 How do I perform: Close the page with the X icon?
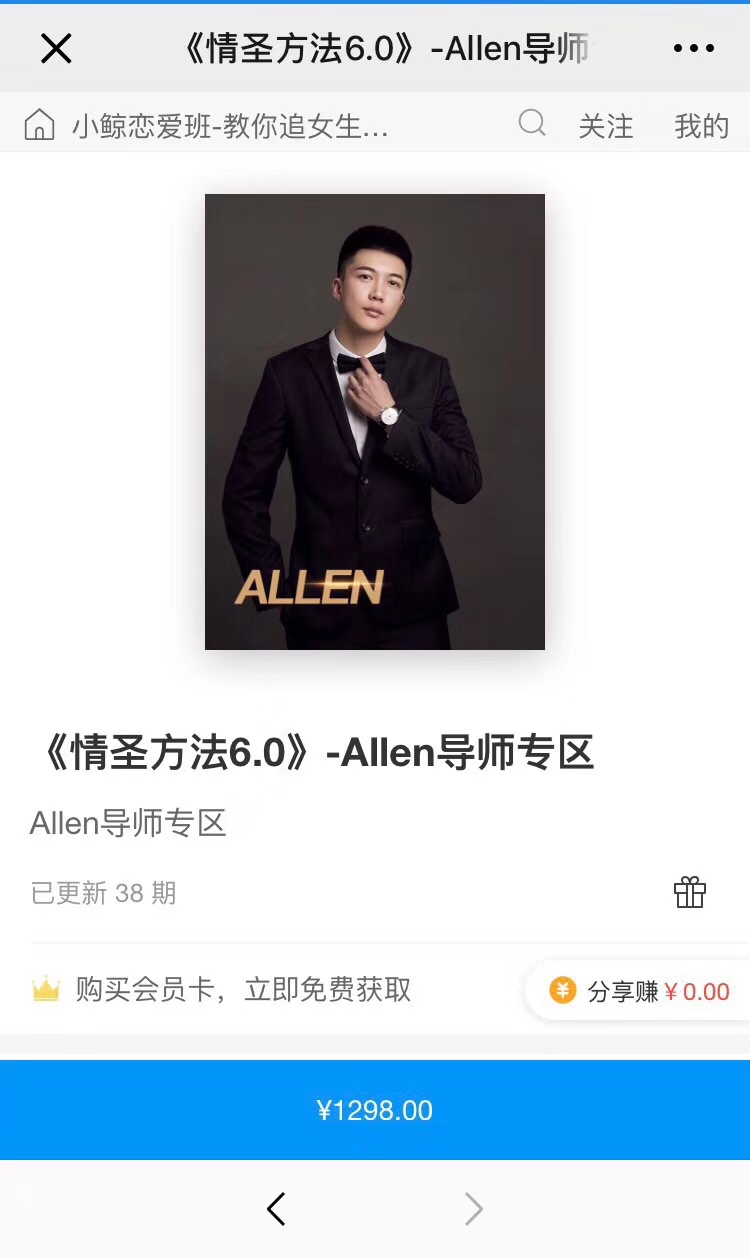[x=56, y=48]
